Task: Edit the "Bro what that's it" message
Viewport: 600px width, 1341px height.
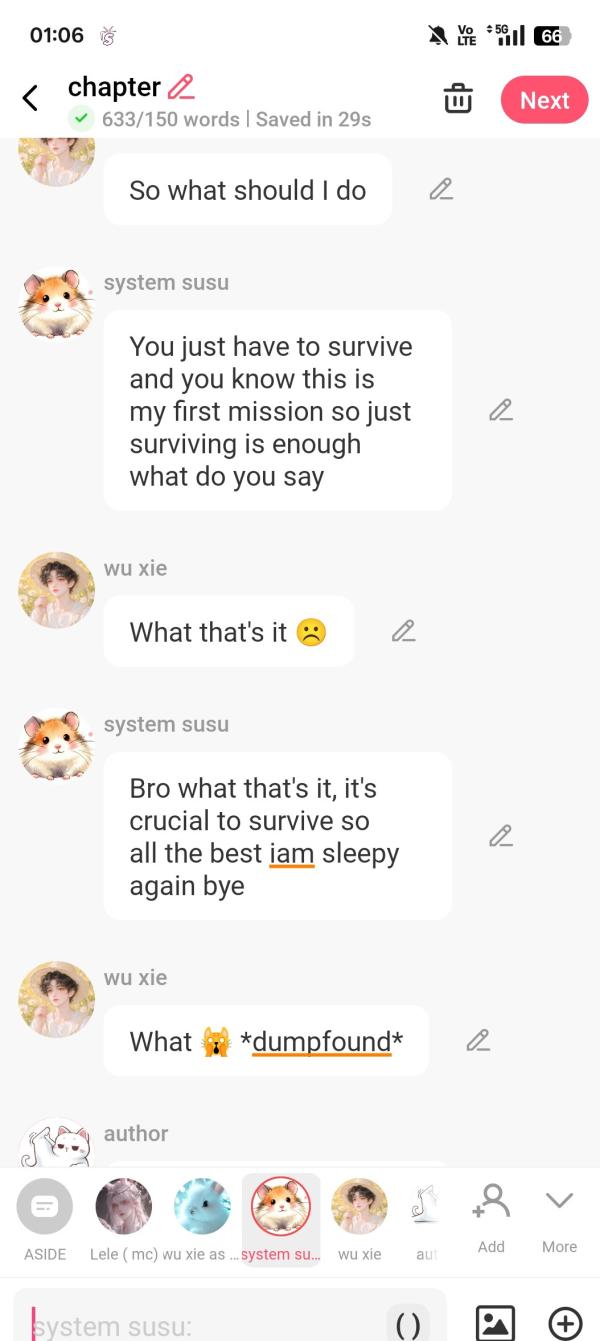Action: coord(501,836)
